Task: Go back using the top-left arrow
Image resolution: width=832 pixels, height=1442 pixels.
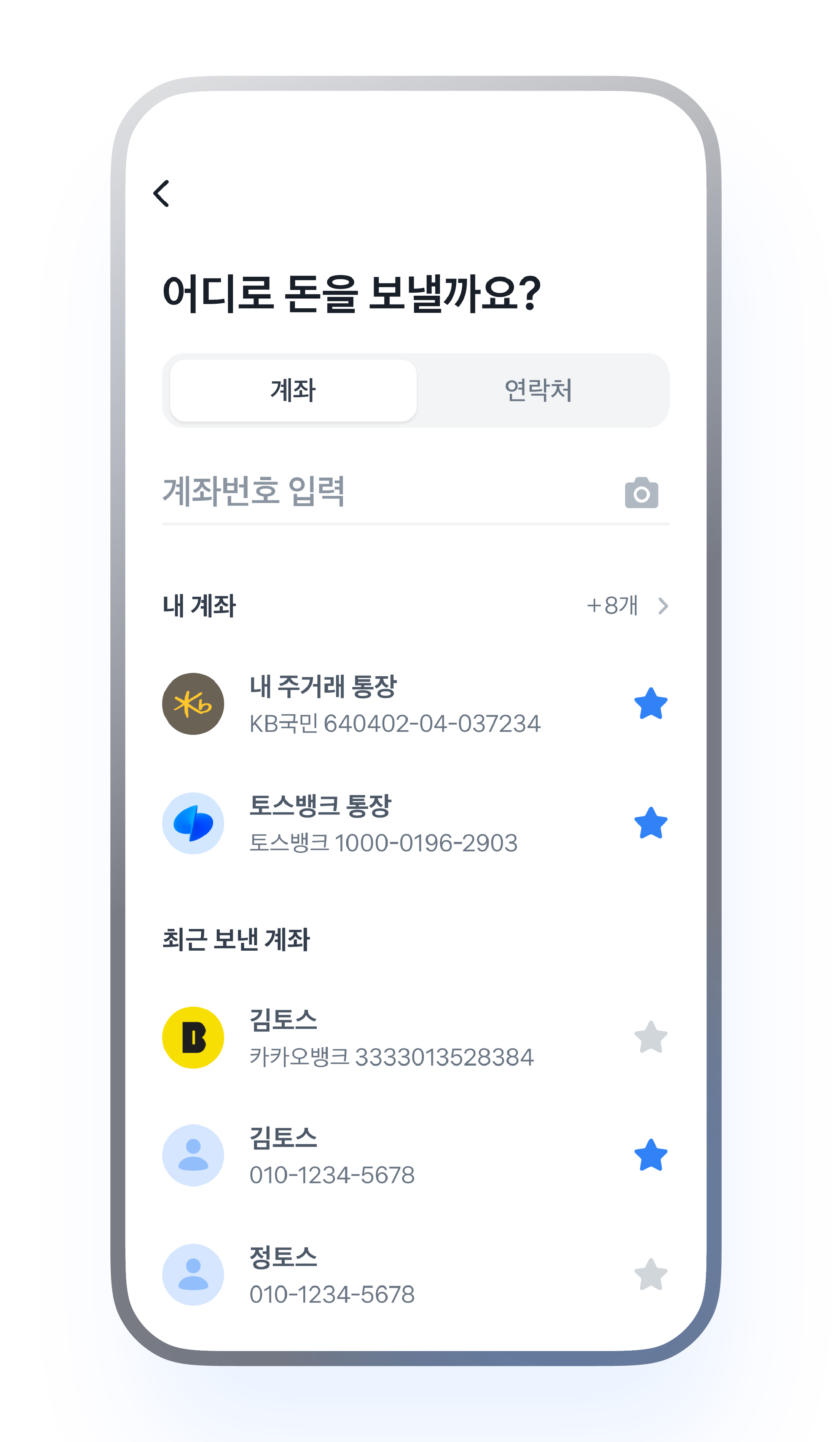Action: pyautogui.click(x=162, y=193)
